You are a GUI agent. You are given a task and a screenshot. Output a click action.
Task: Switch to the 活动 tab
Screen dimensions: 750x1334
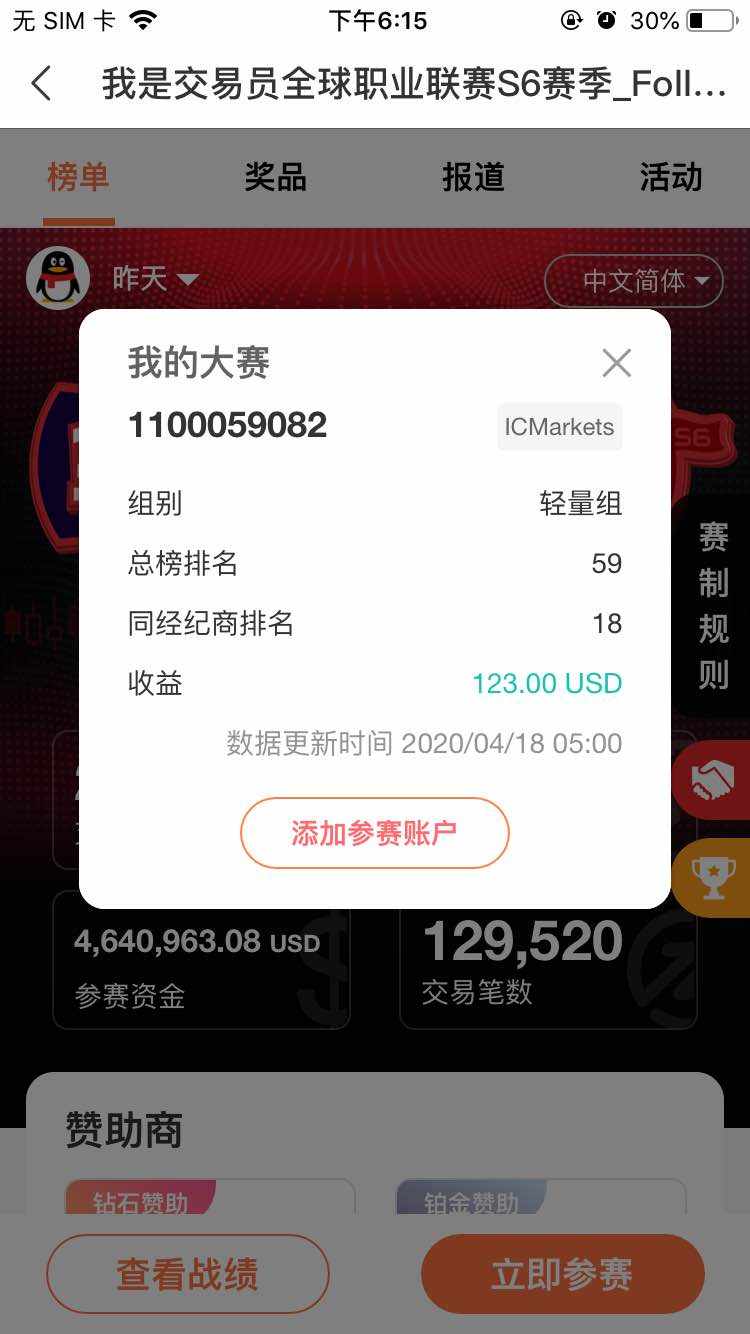coord(670,178)
